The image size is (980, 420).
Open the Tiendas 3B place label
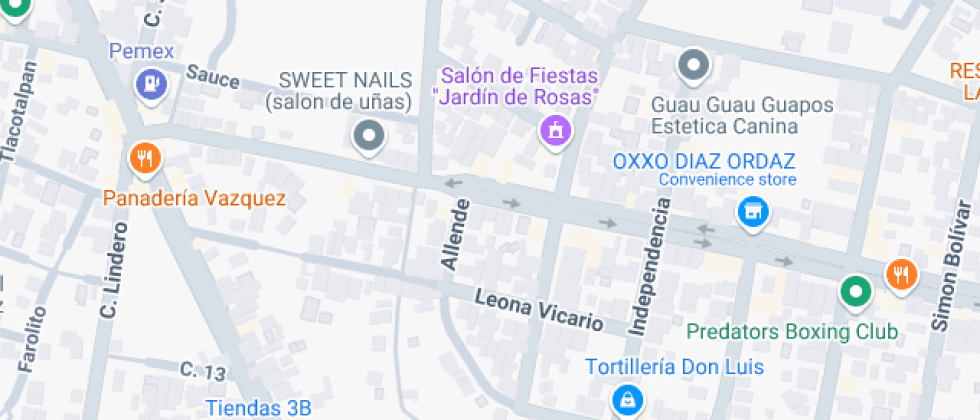pyautogui.click(x=259, y=407)
